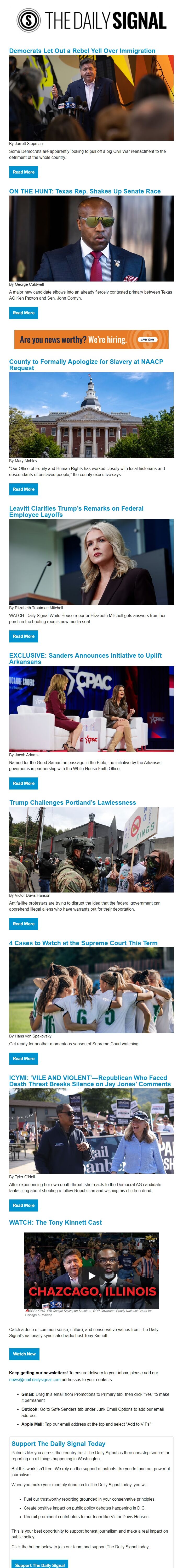
Task: Read More about the Supreme Court season
Action: click(x=24, y=1058)
